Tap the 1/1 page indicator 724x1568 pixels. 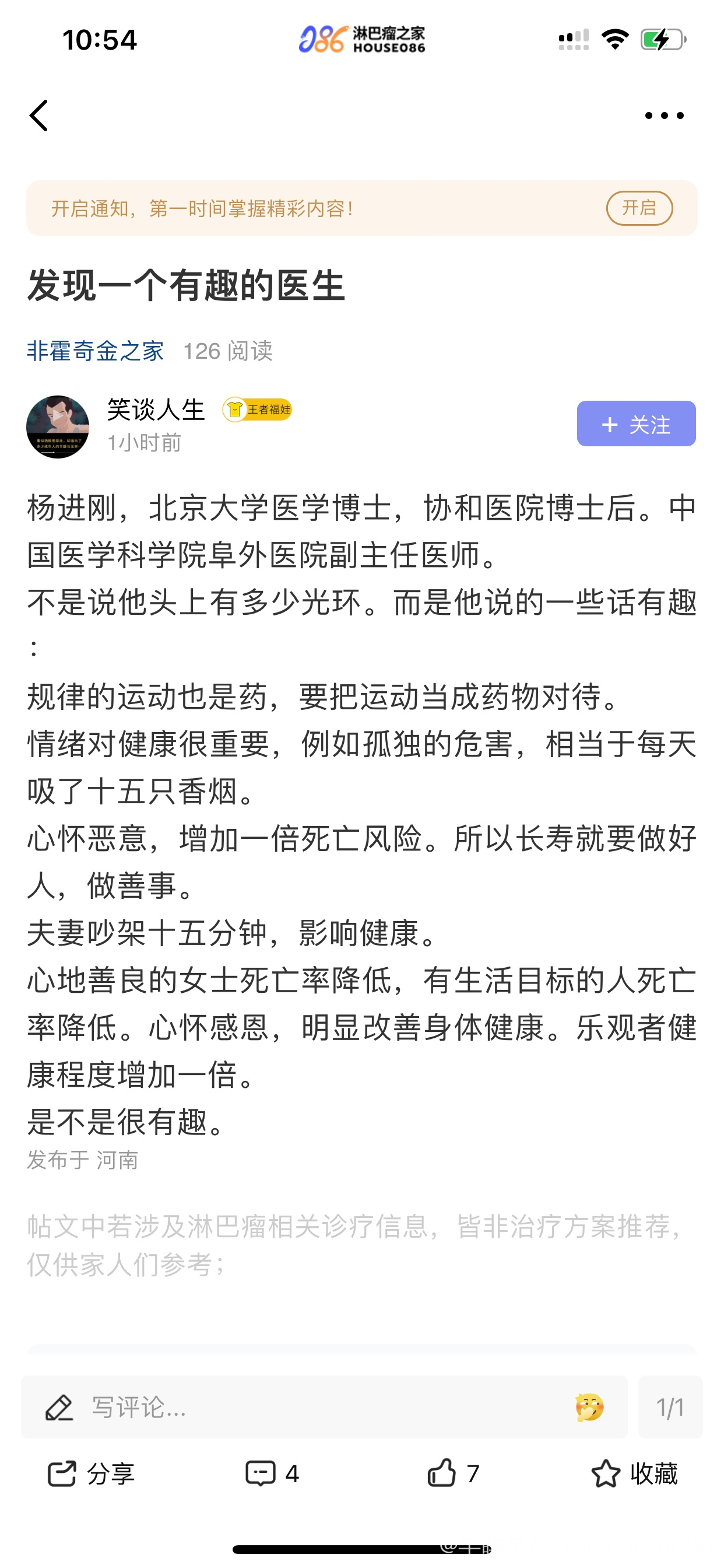point(670,1406)
